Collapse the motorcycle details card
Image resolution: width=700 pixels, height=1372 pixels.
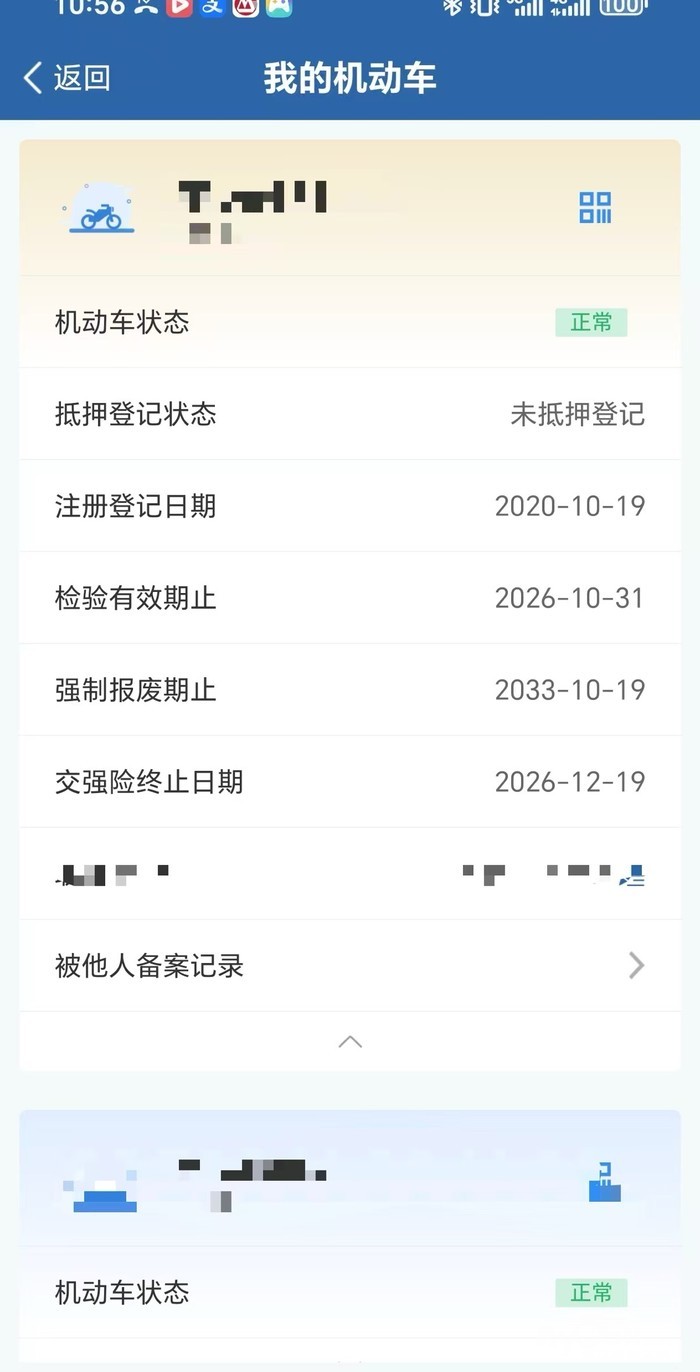[350, 1042]
